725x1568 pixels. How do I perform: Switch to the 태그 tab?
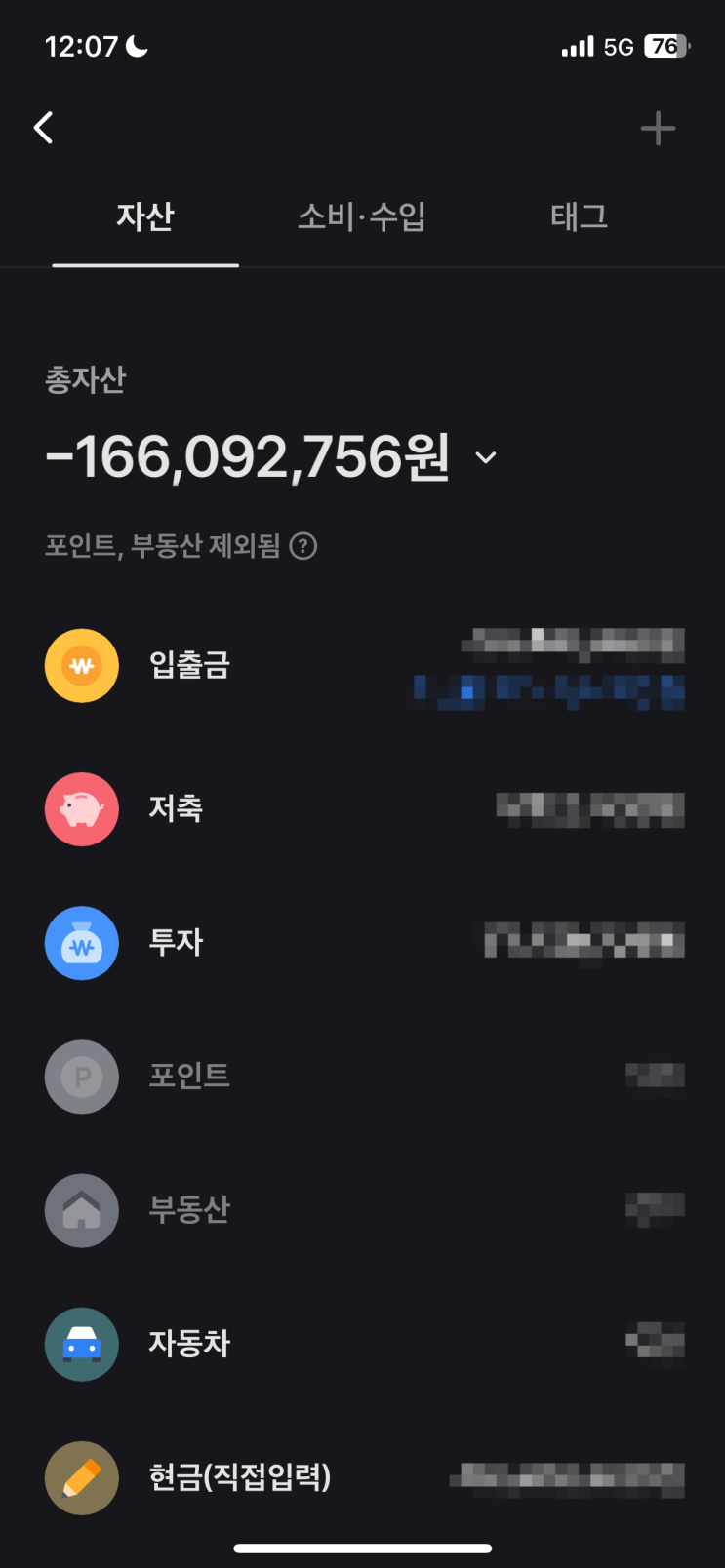[579, 216]
